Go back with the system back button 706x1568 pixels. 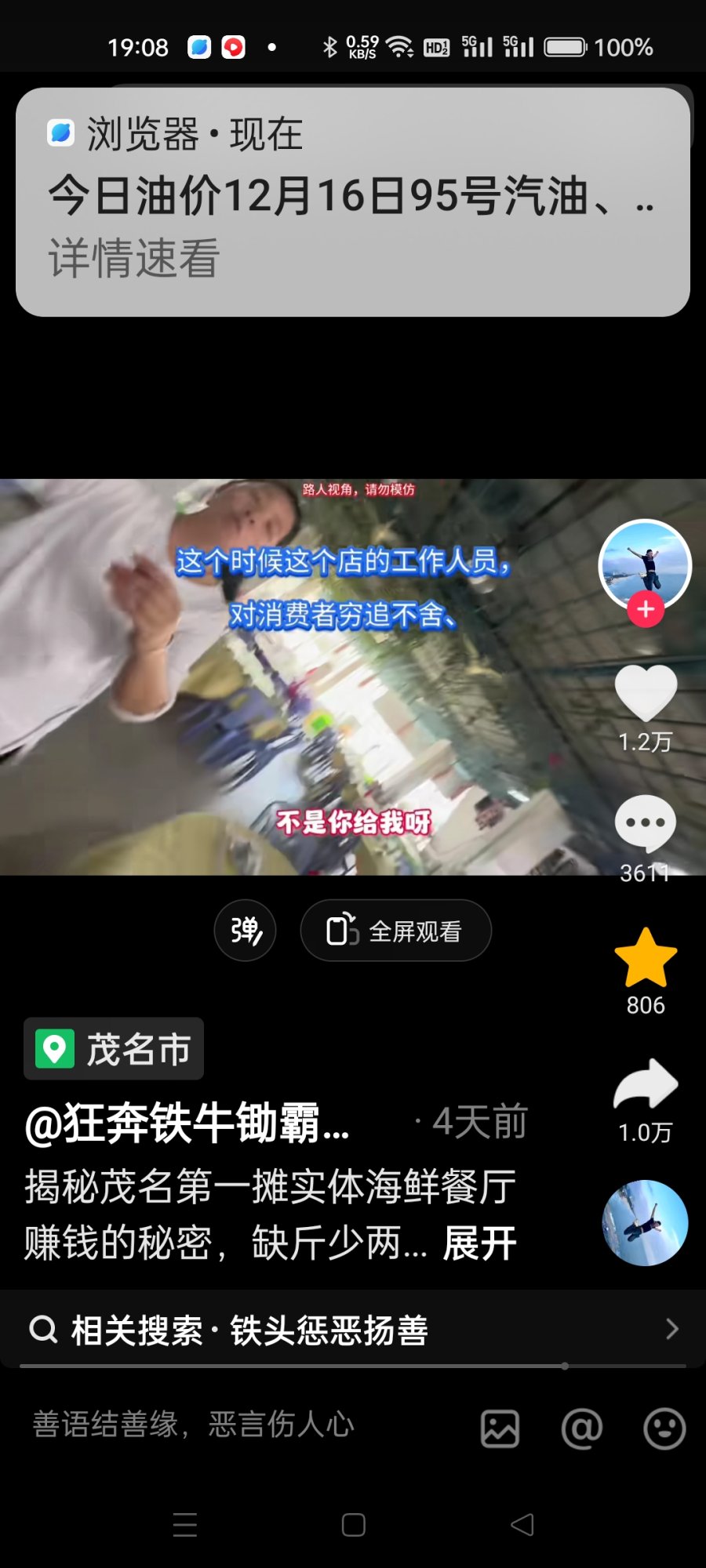(x=522, y=1525)
